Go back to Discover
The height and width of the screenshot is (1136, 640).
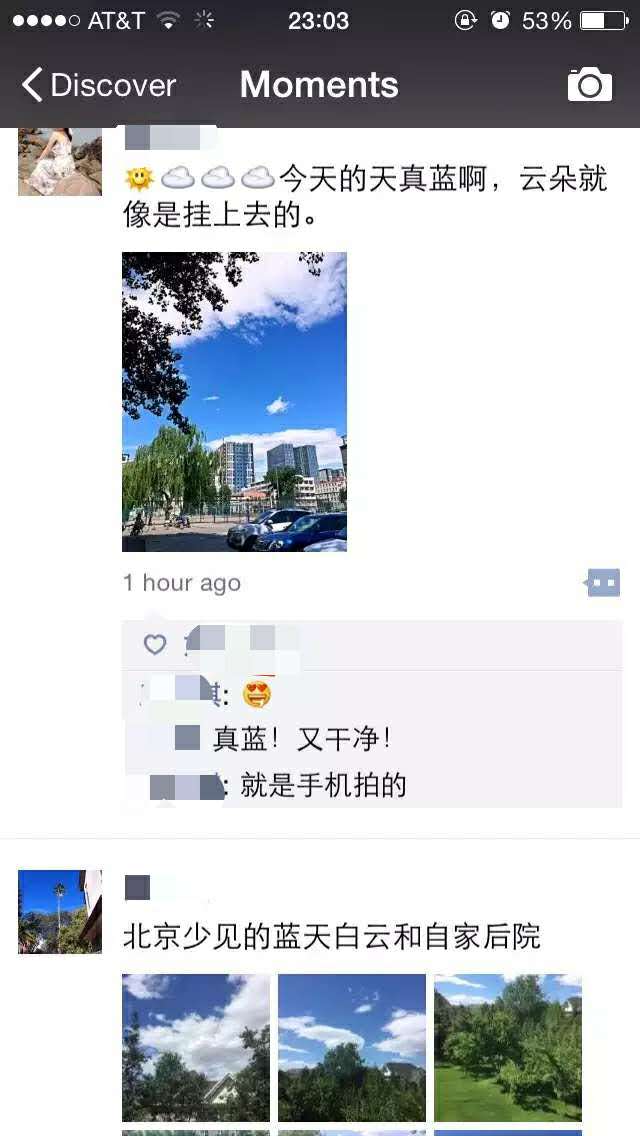99,85
